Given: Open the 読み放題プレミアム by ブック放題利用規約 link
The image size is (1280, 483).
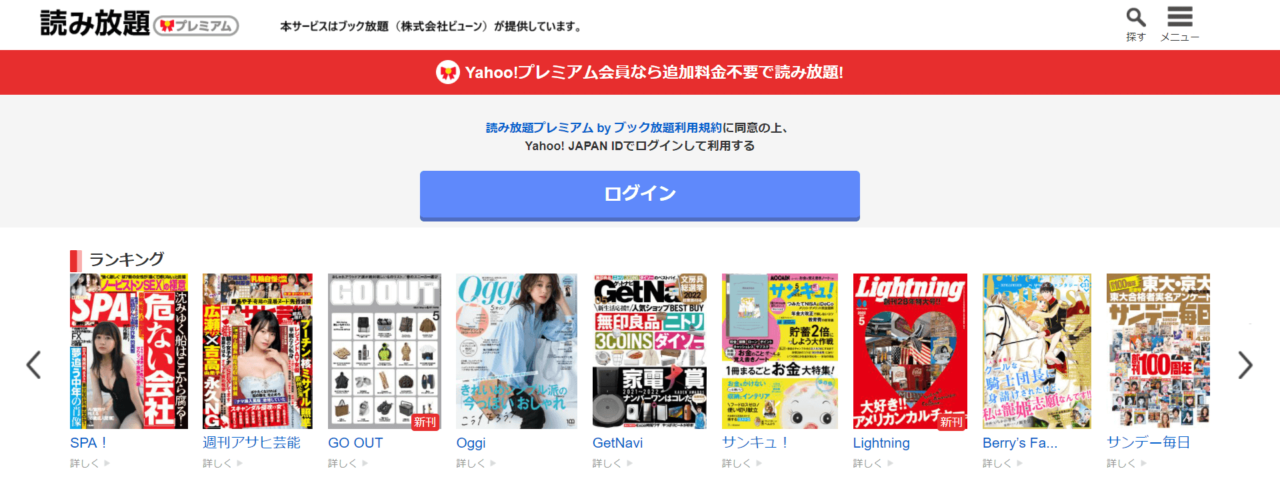Looking at the screenshot, I should pyautogui.click(x=603, y=128).
